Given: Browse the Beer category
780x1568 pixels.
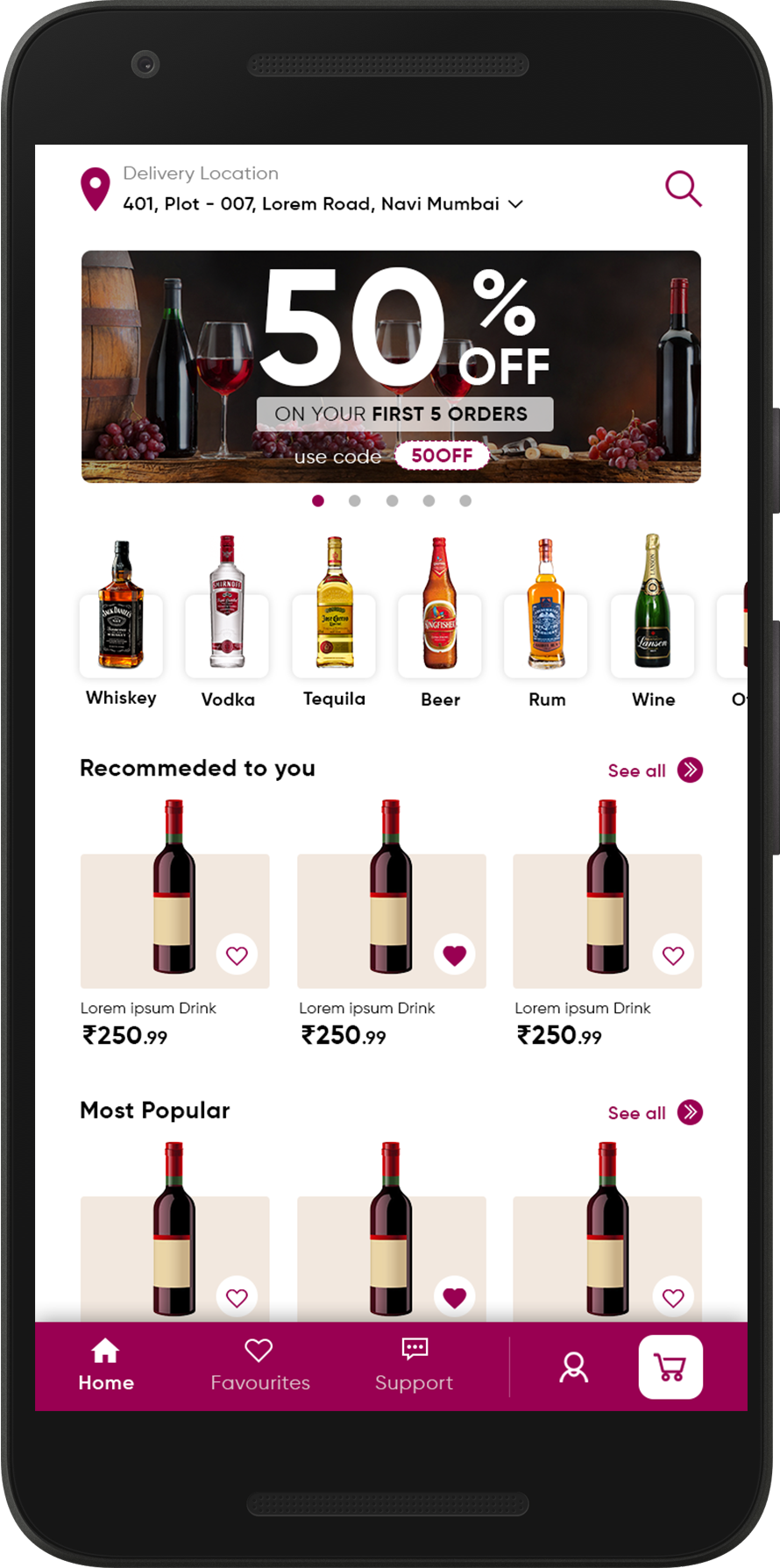Looking at the screenshot, I should (x=440, y=623).
